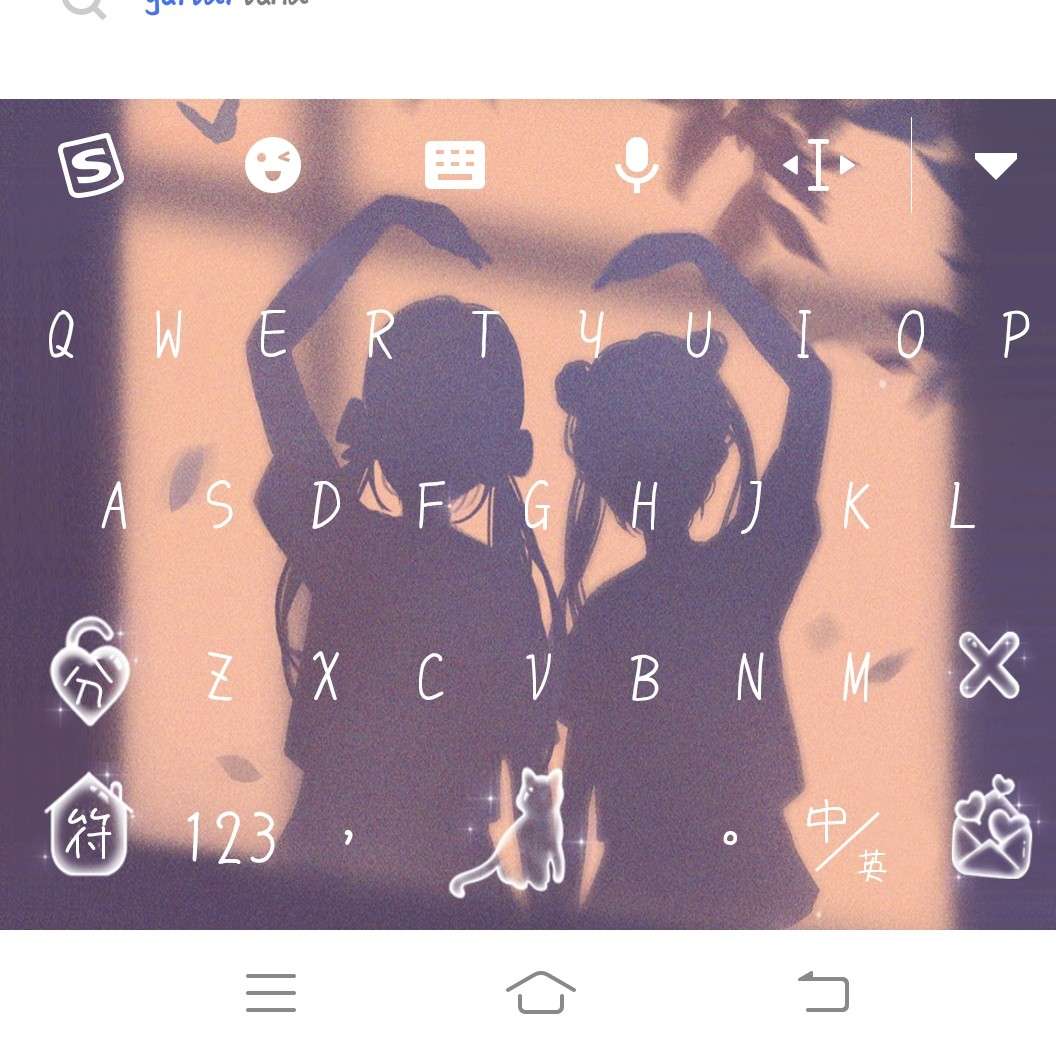The height and width of the screenshot is (1056, 1056).
Task: Hit the M key
Action: point(856,678)
